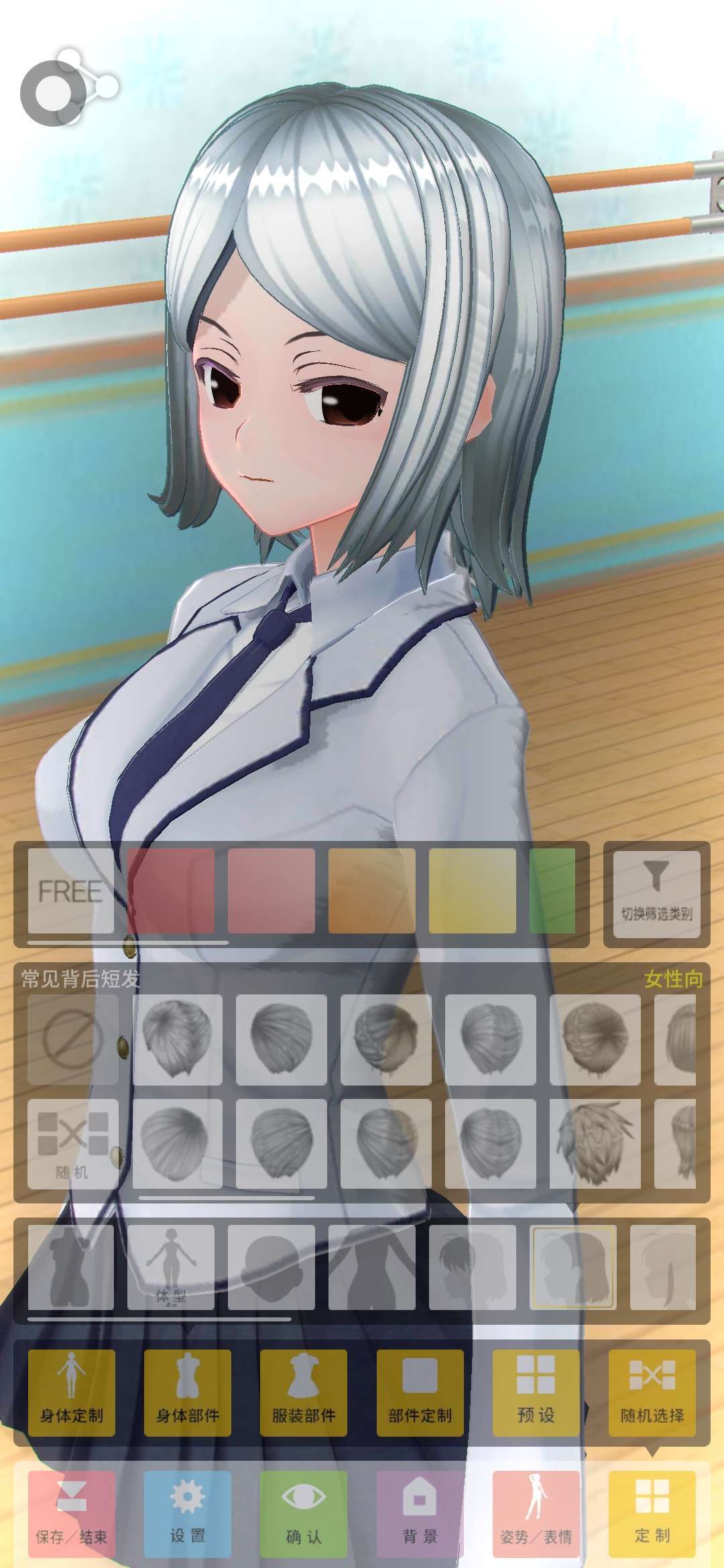Image resolution: width=724 pixels, height=1568 pixels.
Task: Open 背景 background options
Action: click(x=420, y=1514)
